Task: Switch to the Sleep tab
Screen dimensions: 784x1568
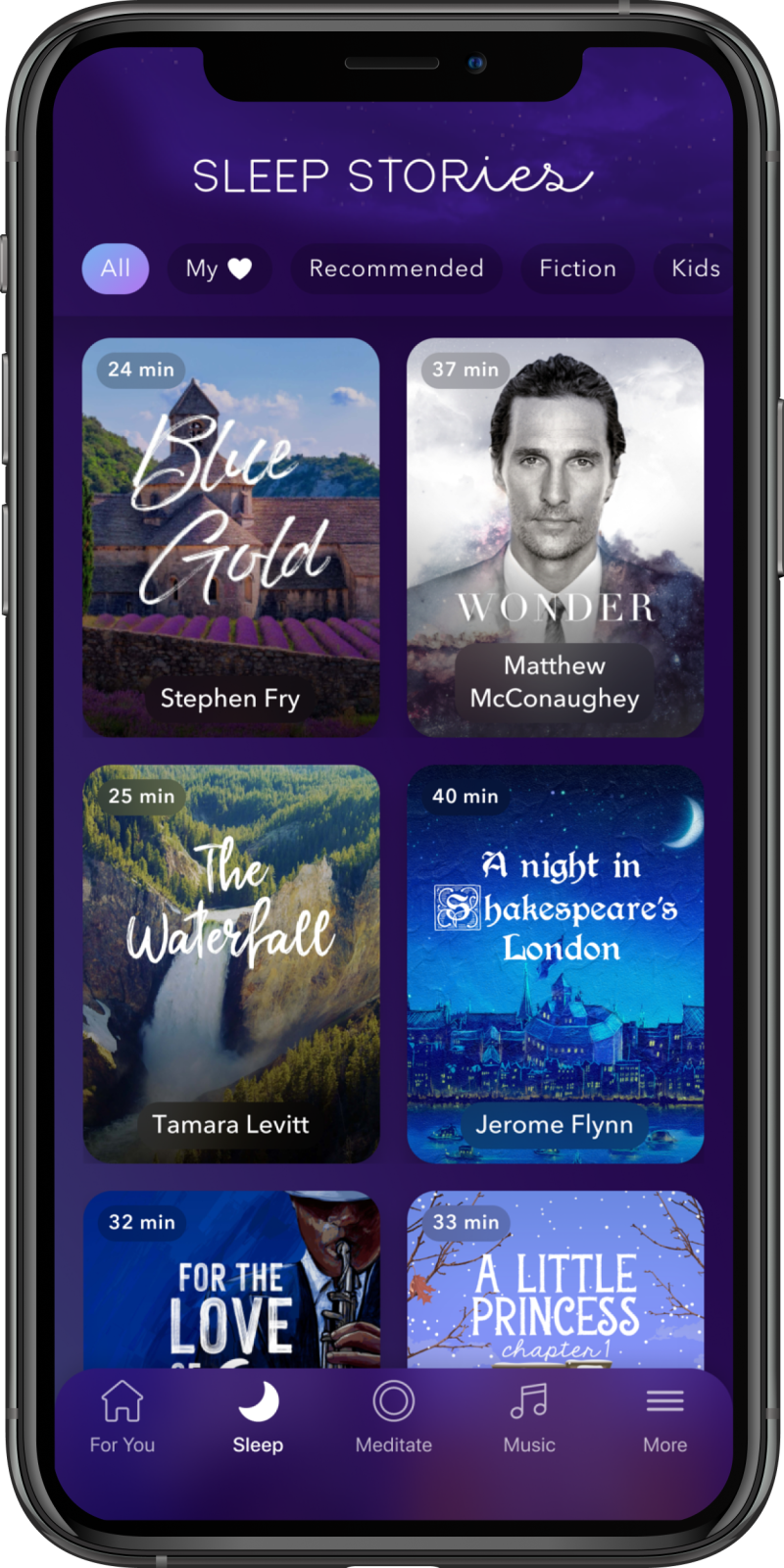Action: click(x=258, y=1416)
